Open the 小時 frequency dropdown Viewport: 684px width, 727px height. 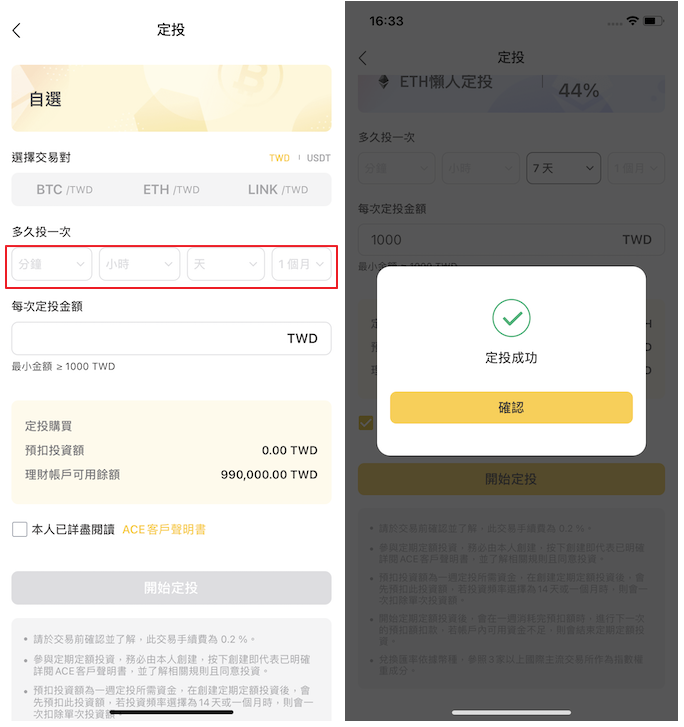[x=139, y=264]
